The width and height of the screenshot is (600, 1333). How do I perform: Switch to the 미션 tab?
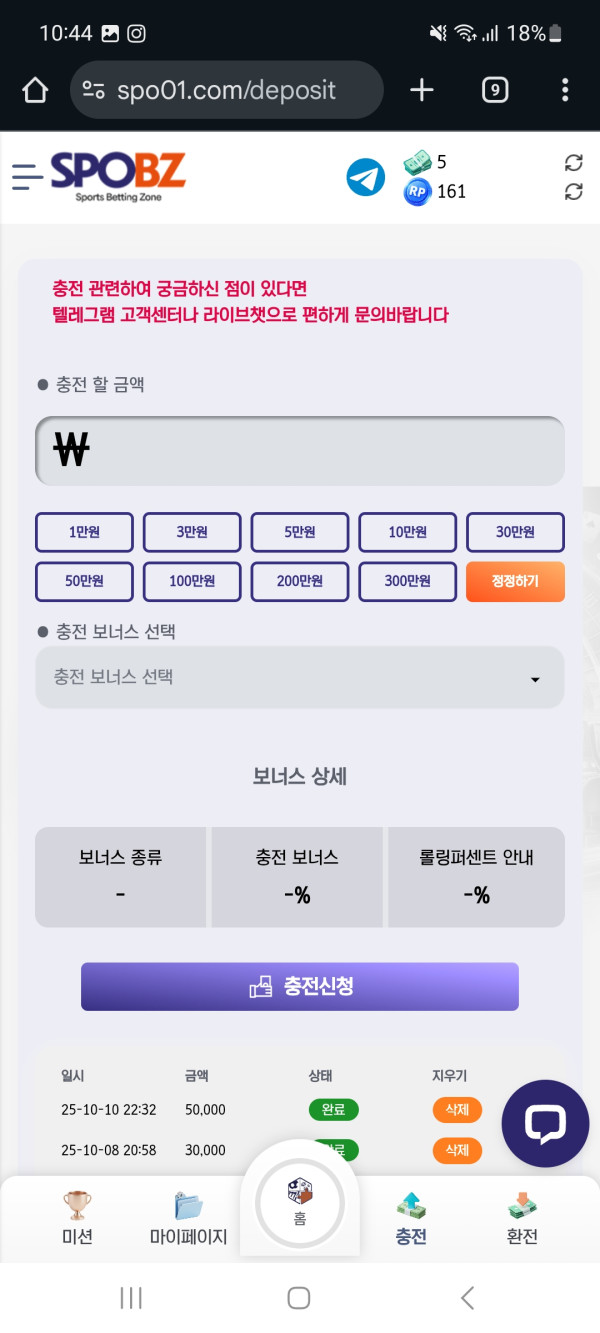pyautogui.click(x=77, y=1218)
